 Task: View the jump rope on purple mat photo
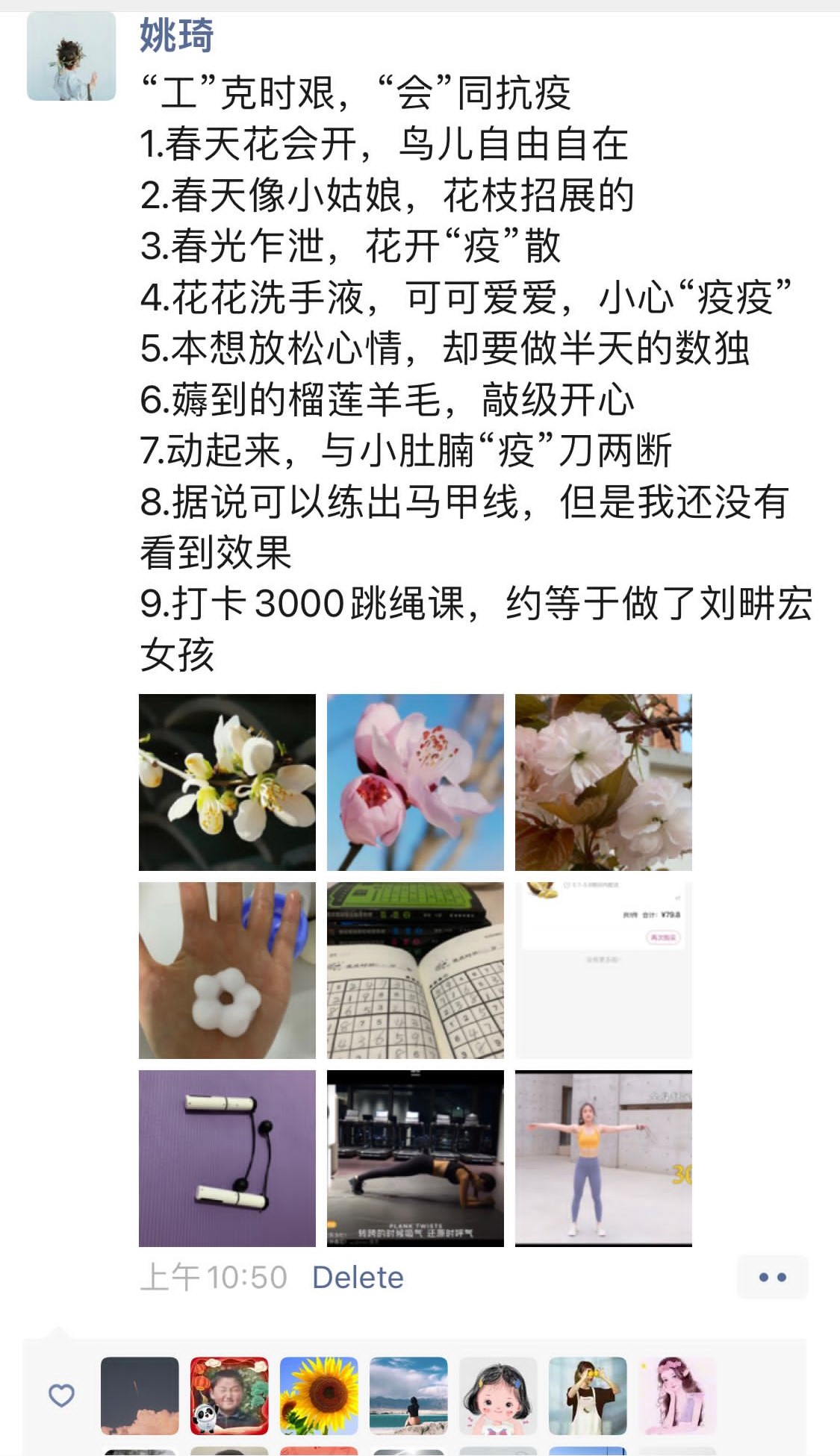[x=227, y=1158]
